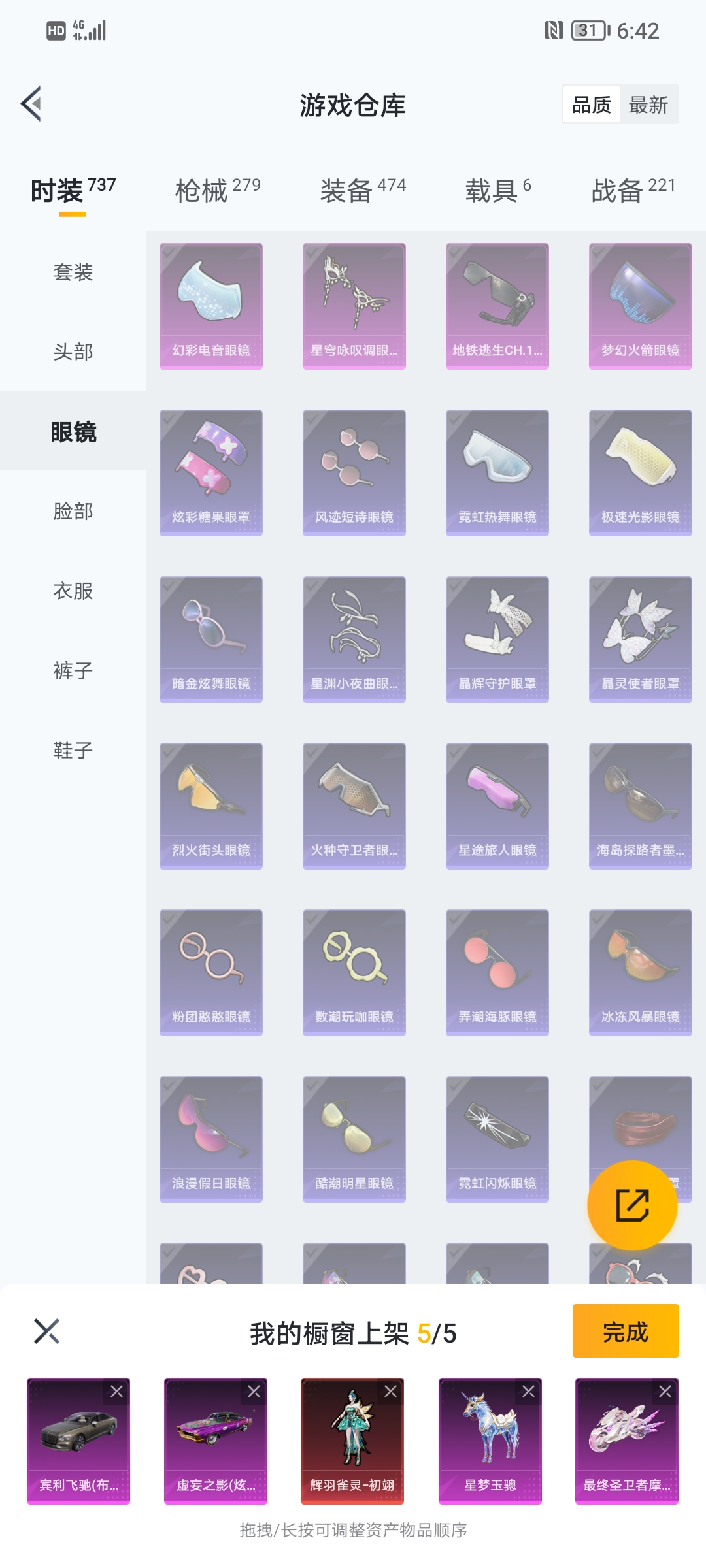Show the 衣服 category
The height and width of the screenshot is (1568, 706).
pyautogui.click(x=73, y=591)
